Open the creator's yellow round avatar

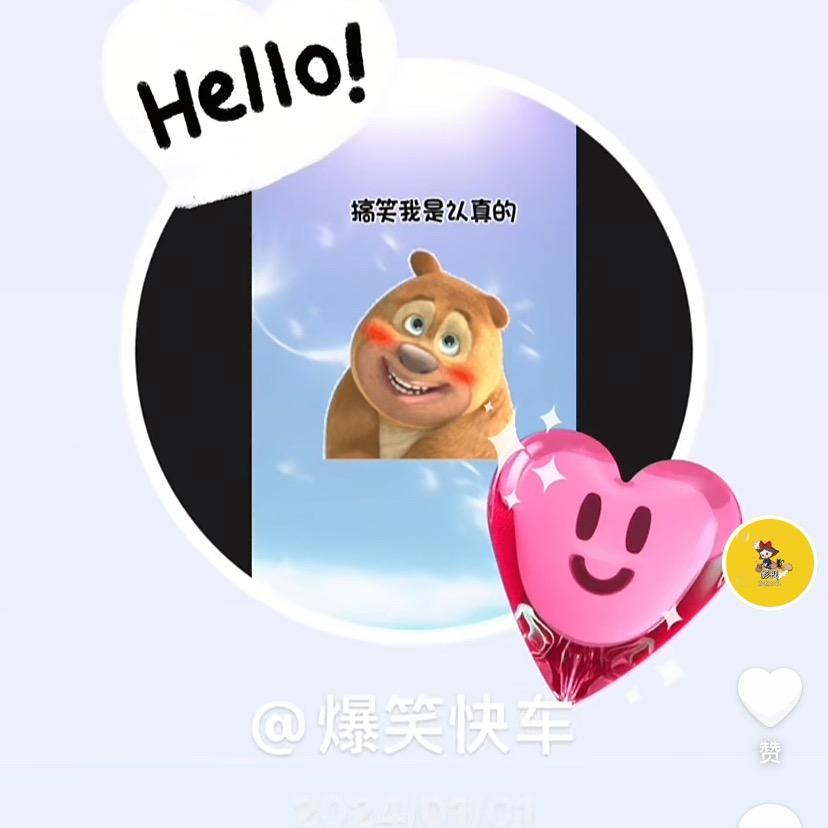[769, 562]
